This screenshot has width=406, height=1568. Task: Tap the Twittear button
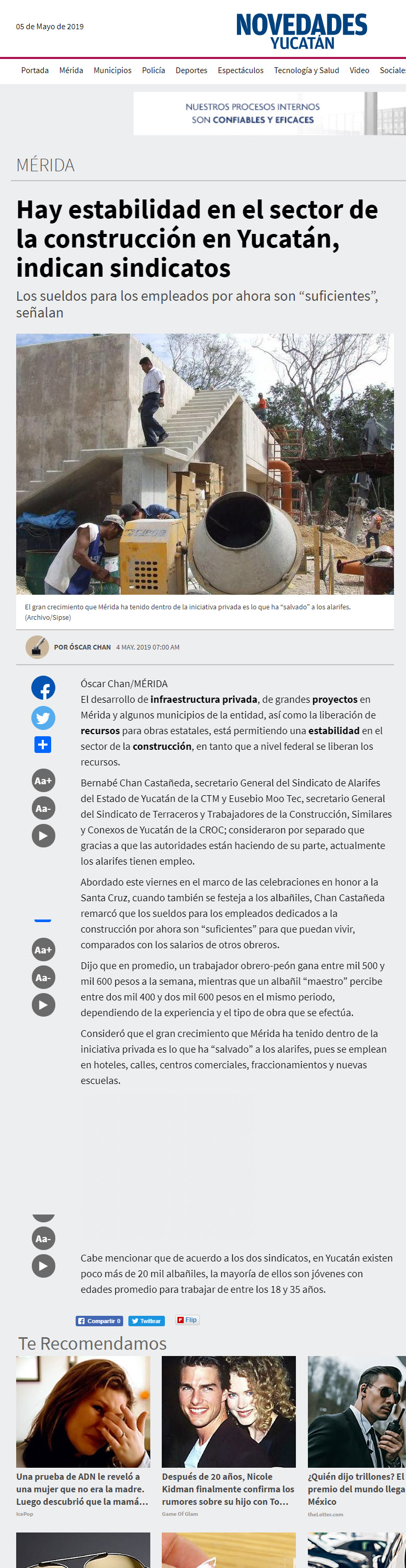coord(146,1321)
